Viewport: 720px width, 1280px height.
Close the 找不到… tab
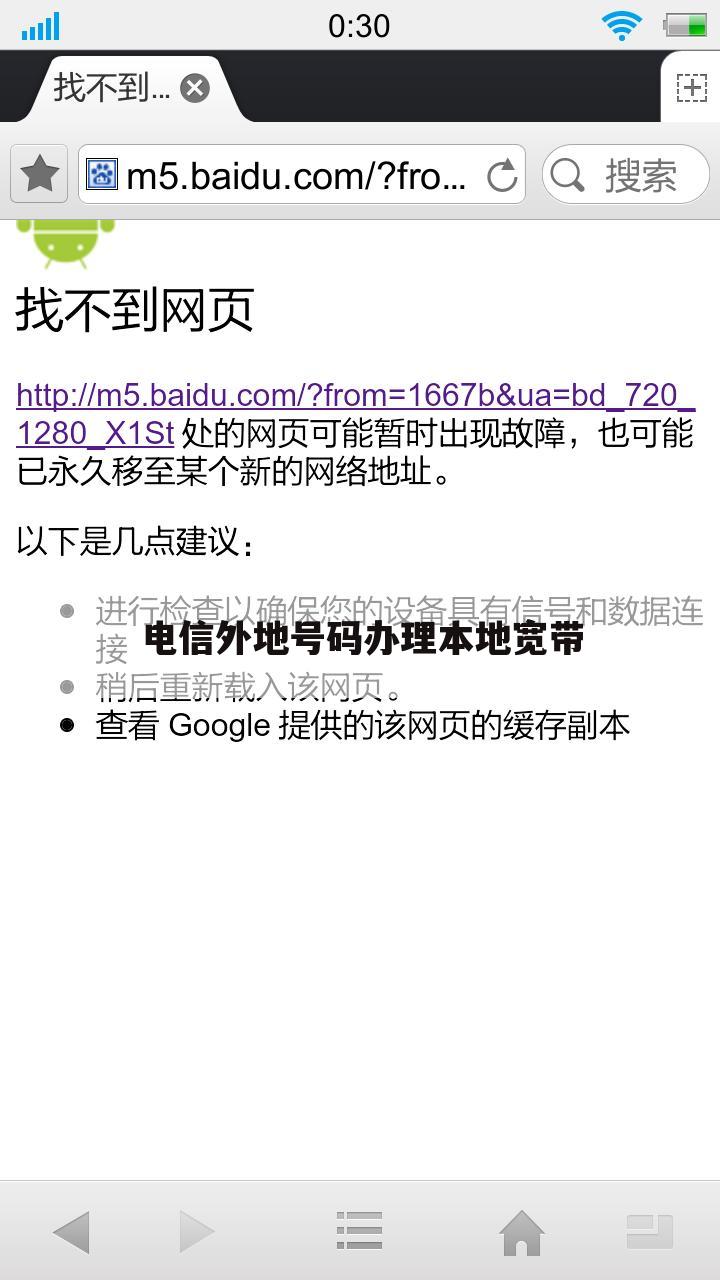pyautogui.click(x=194, y=88)
